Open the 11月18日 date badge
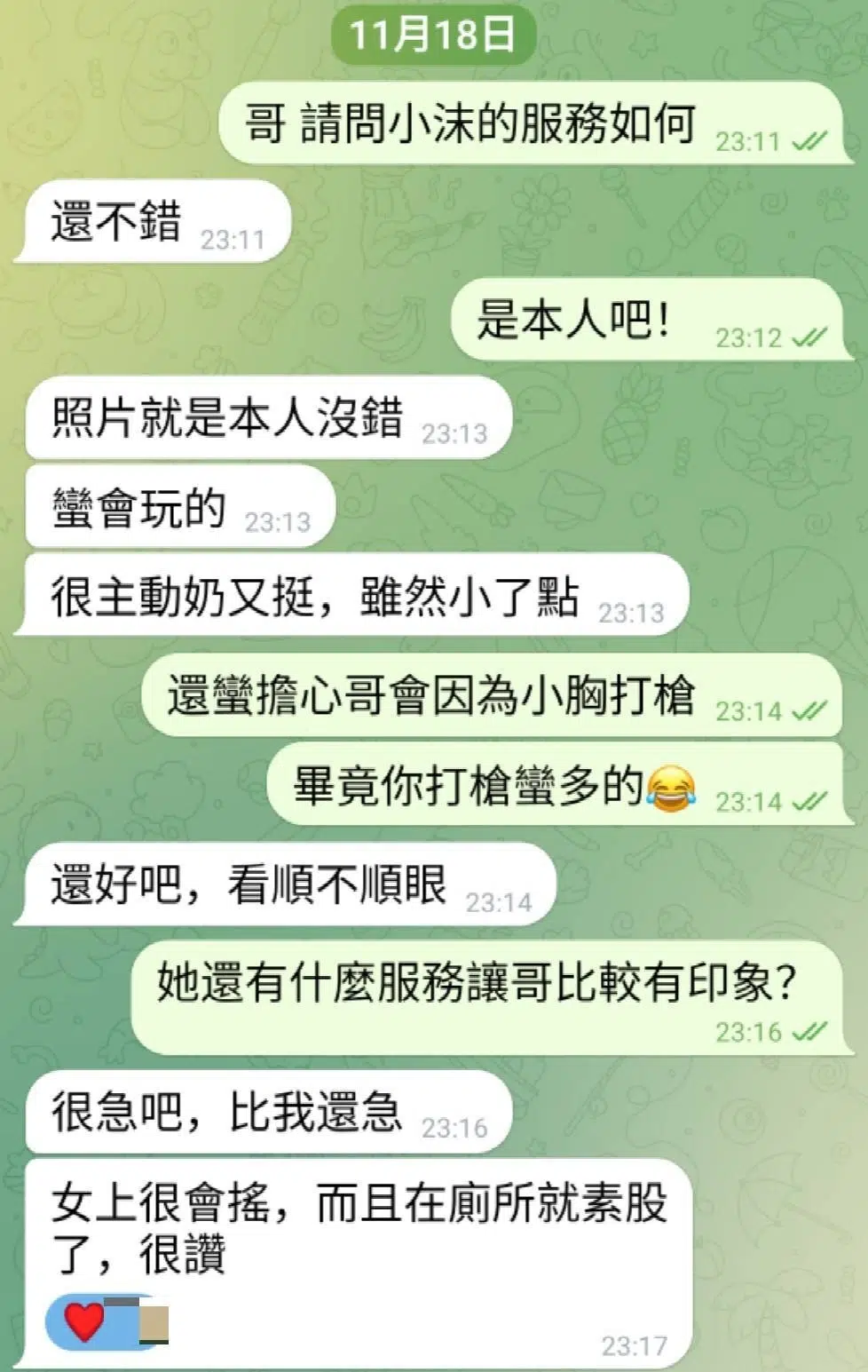Viewport: 868px width, 1372px height. 433,36
